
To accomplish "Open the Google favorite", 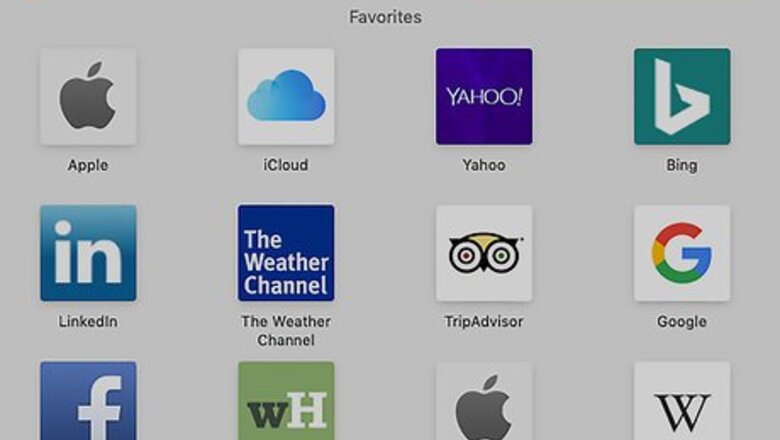I will pyautogui.click(x=682, y=253).
